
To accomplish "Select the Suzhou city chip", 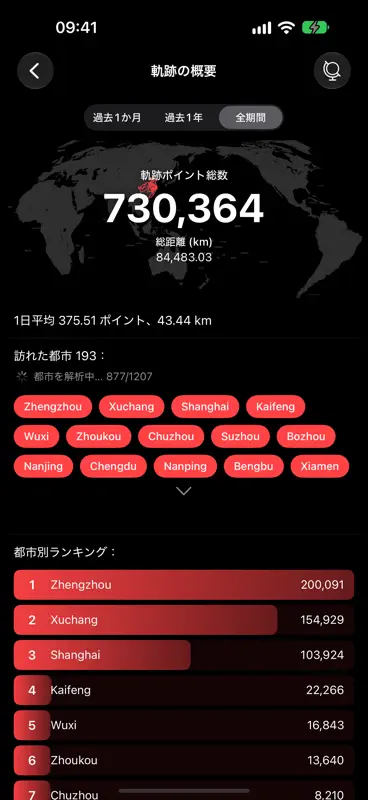I will [x=240, y=437].
